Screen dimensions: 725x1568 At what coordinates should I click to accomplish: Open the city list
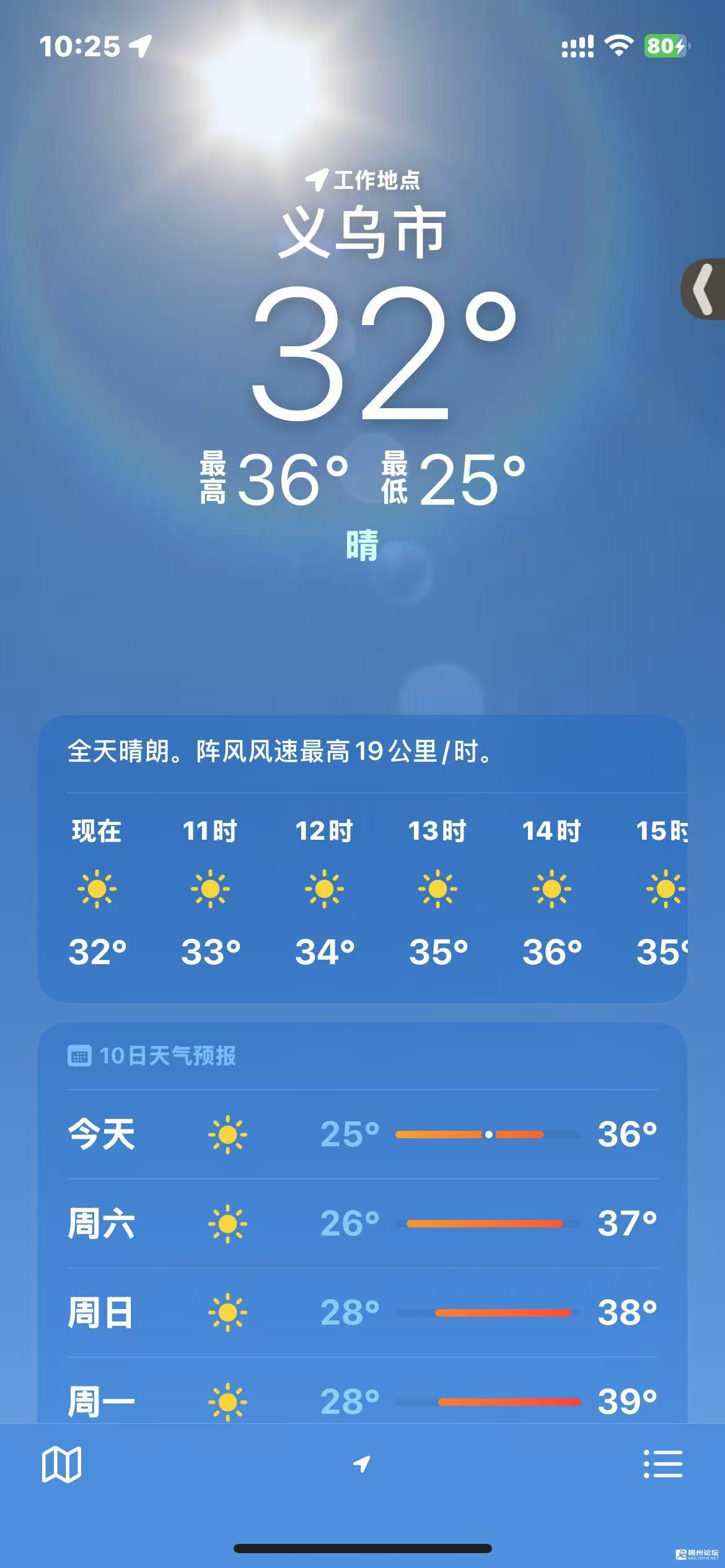662,1465
